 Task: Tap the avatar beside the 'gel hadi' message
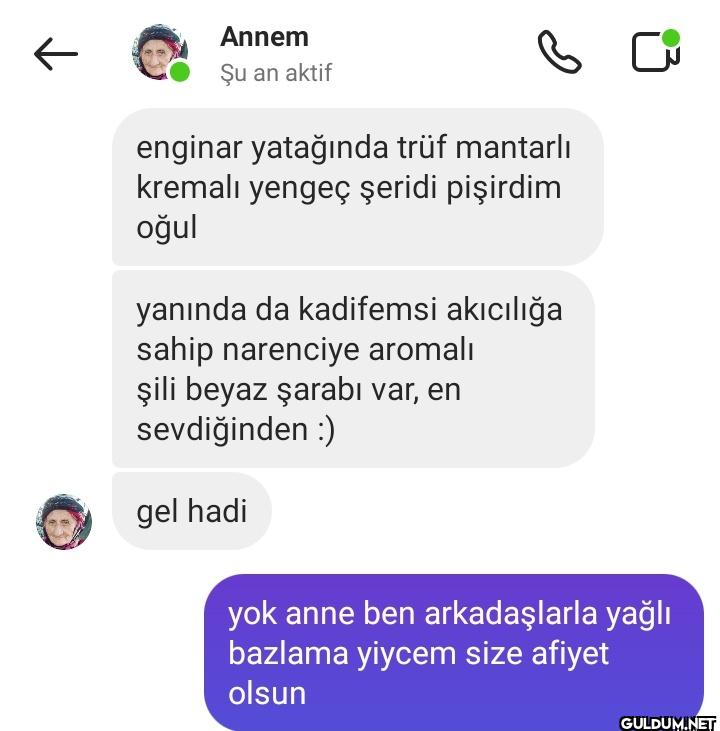click(x=64, y=521)
